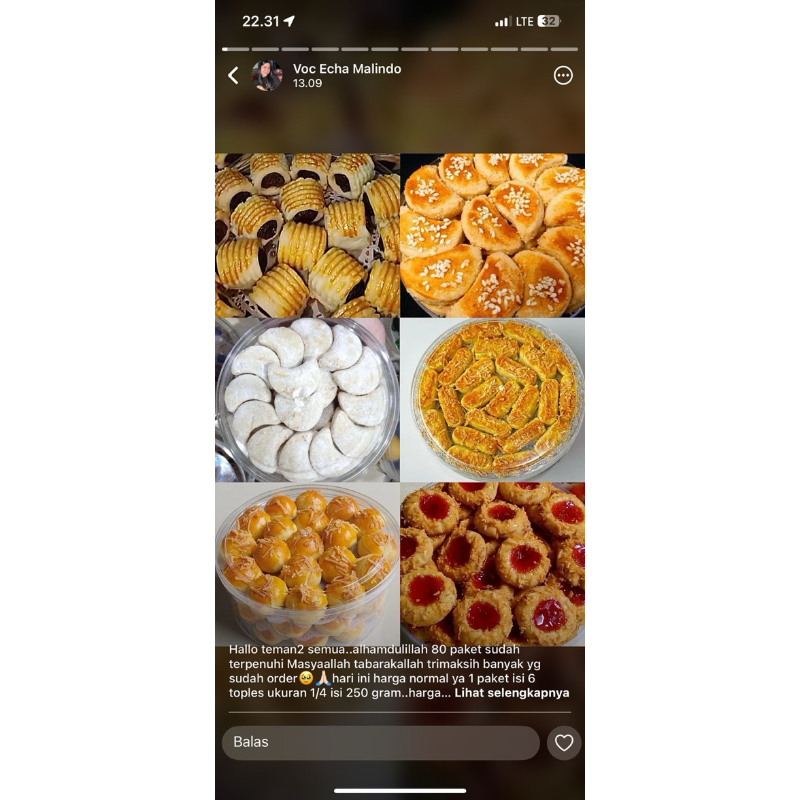Open the three-dot more options menu

click(x=563, y=76)
